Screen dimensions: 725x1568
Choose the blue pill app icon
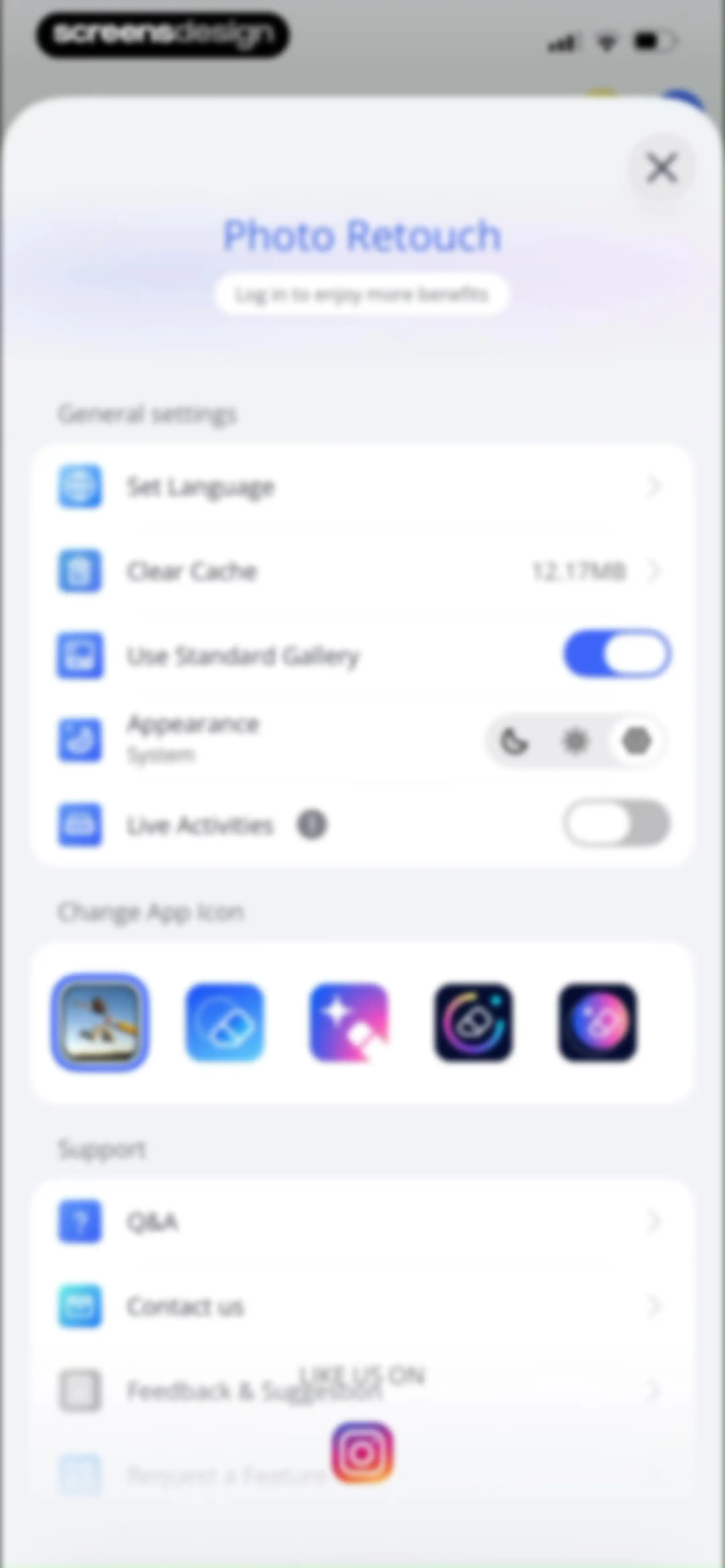[x=225, y=1023]
